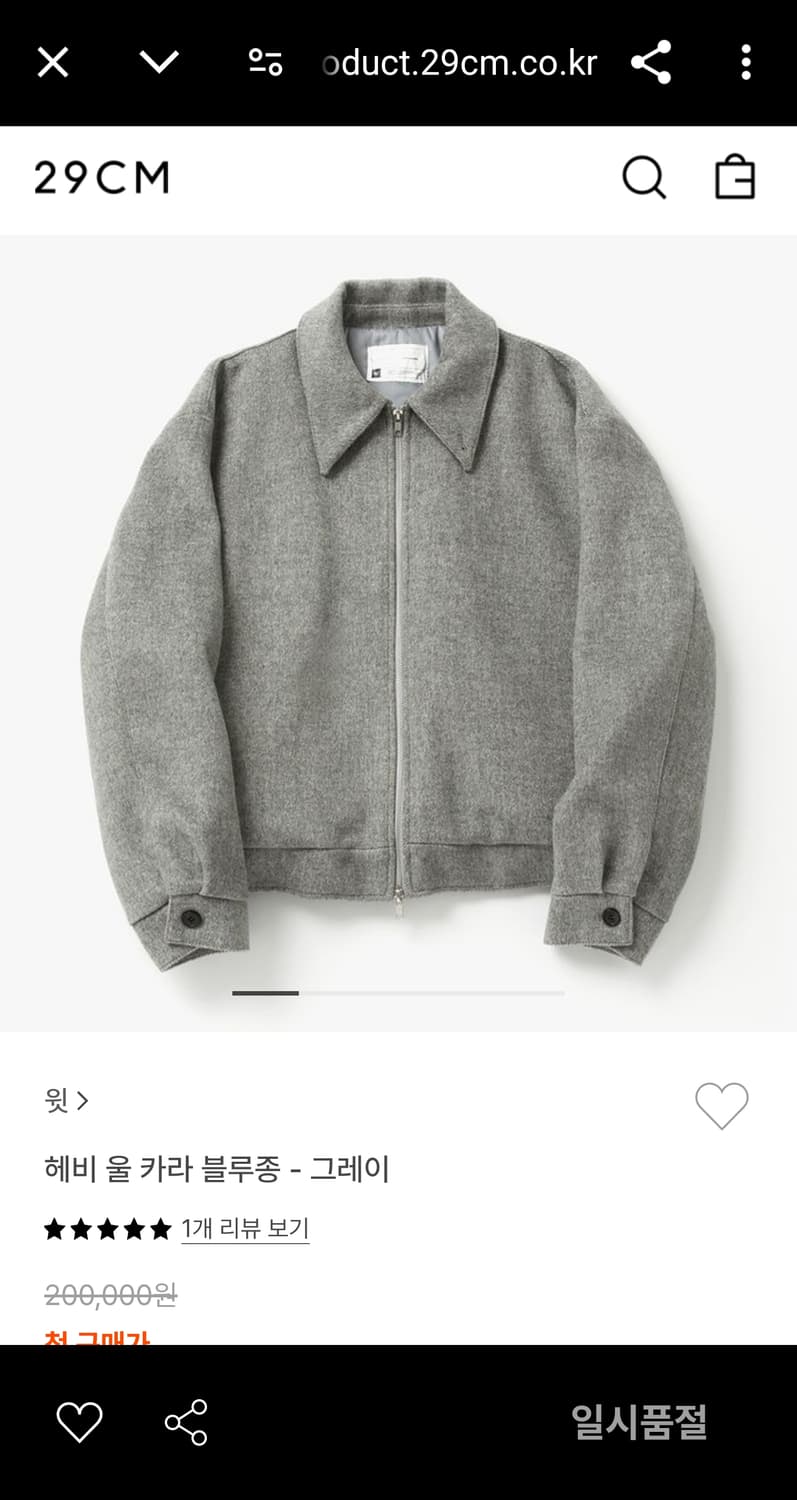Like the product with the heart outline

[x=721, y=1106]
